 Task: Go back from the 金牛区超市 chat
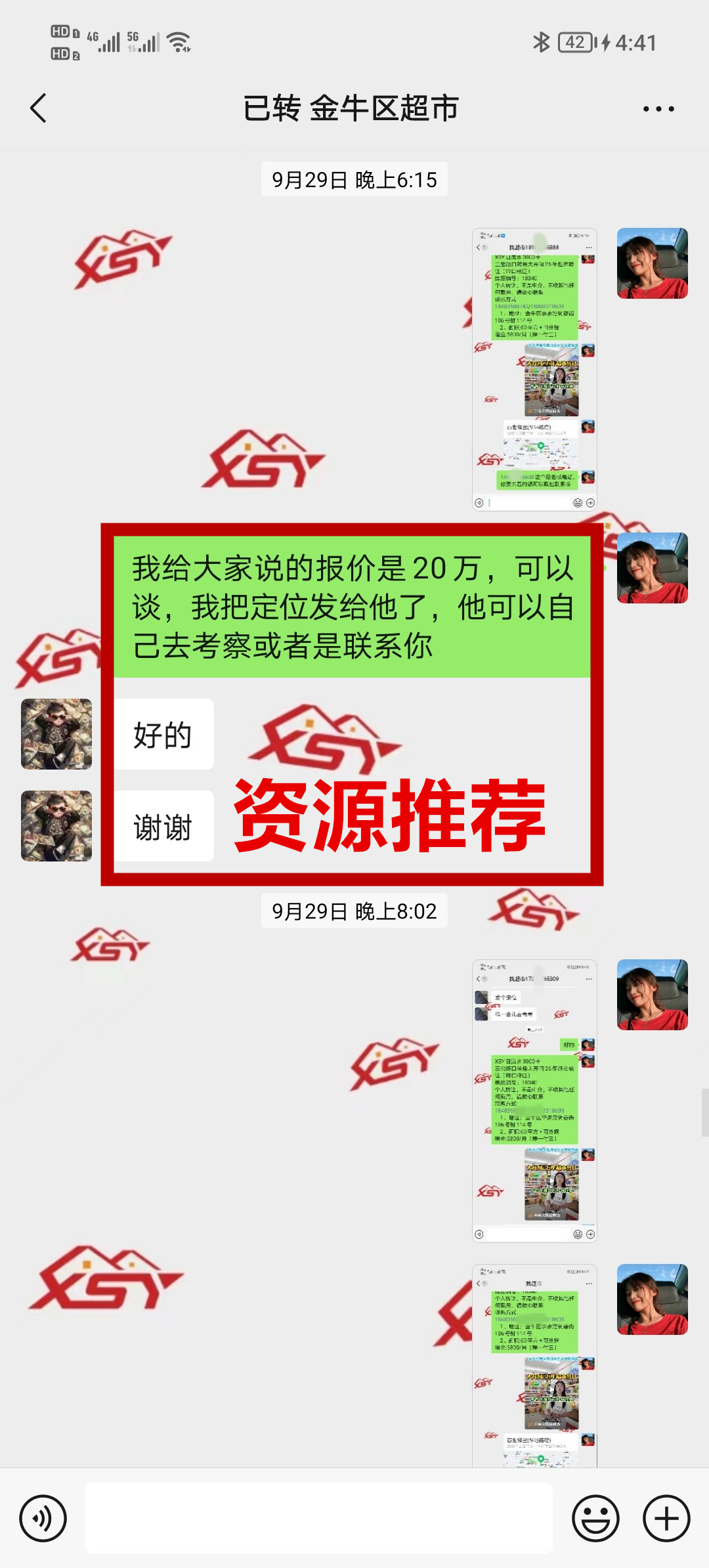pyautogui.click(x=38, y=108)
